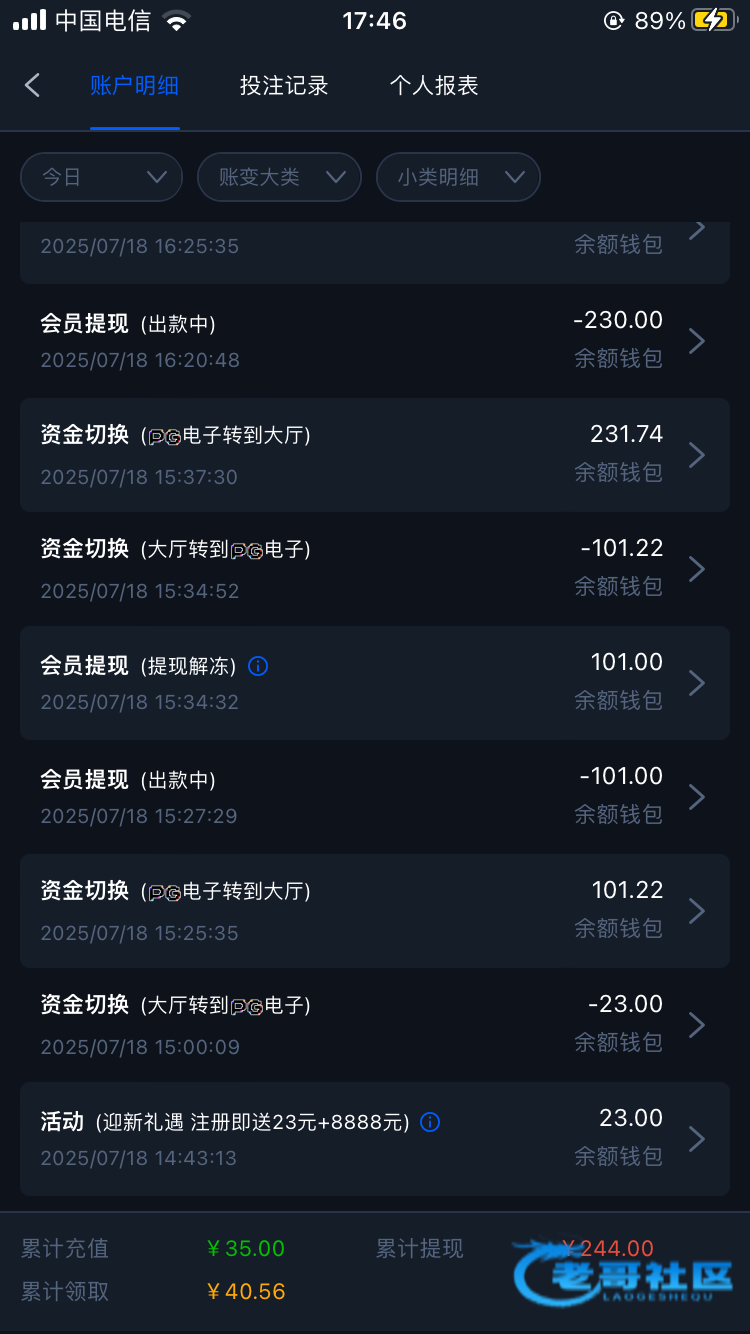The width and height of the screenshot is (750, 1334).
Task: Open the 101.00 提现解冻 record
Action: point(374,683)
